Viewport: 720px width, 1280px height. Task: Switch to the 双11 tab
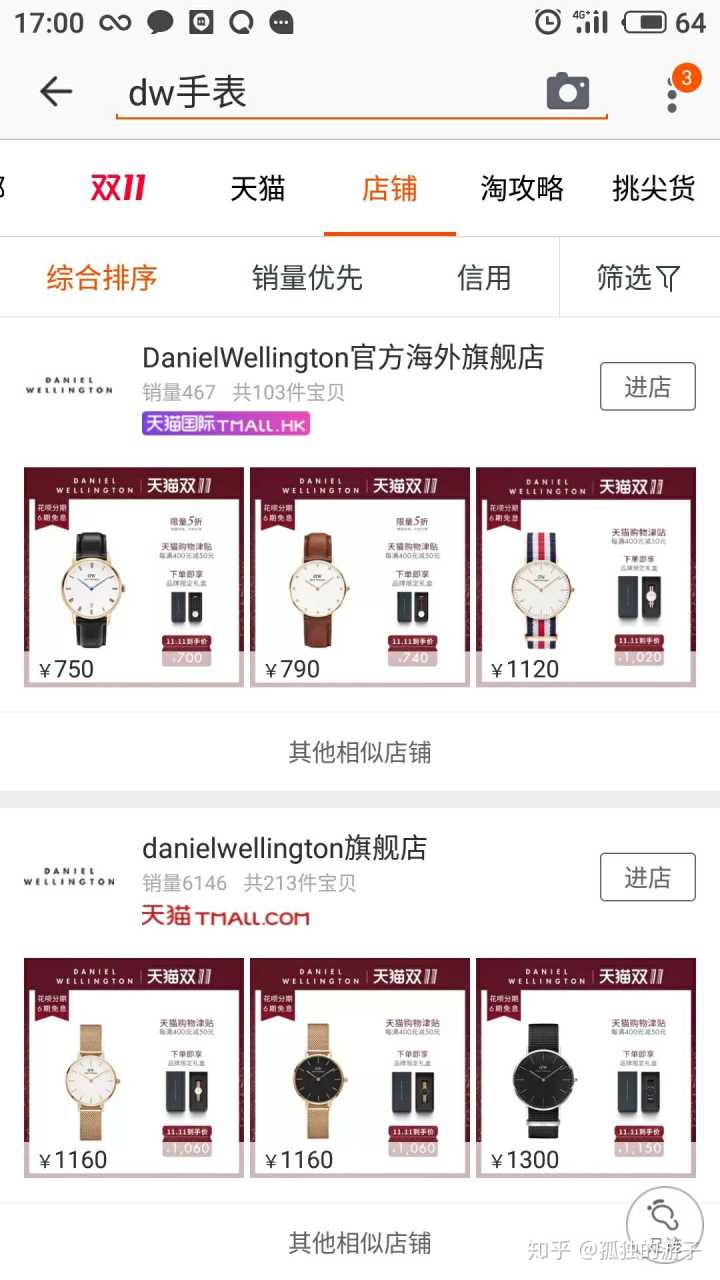(119, 188)
